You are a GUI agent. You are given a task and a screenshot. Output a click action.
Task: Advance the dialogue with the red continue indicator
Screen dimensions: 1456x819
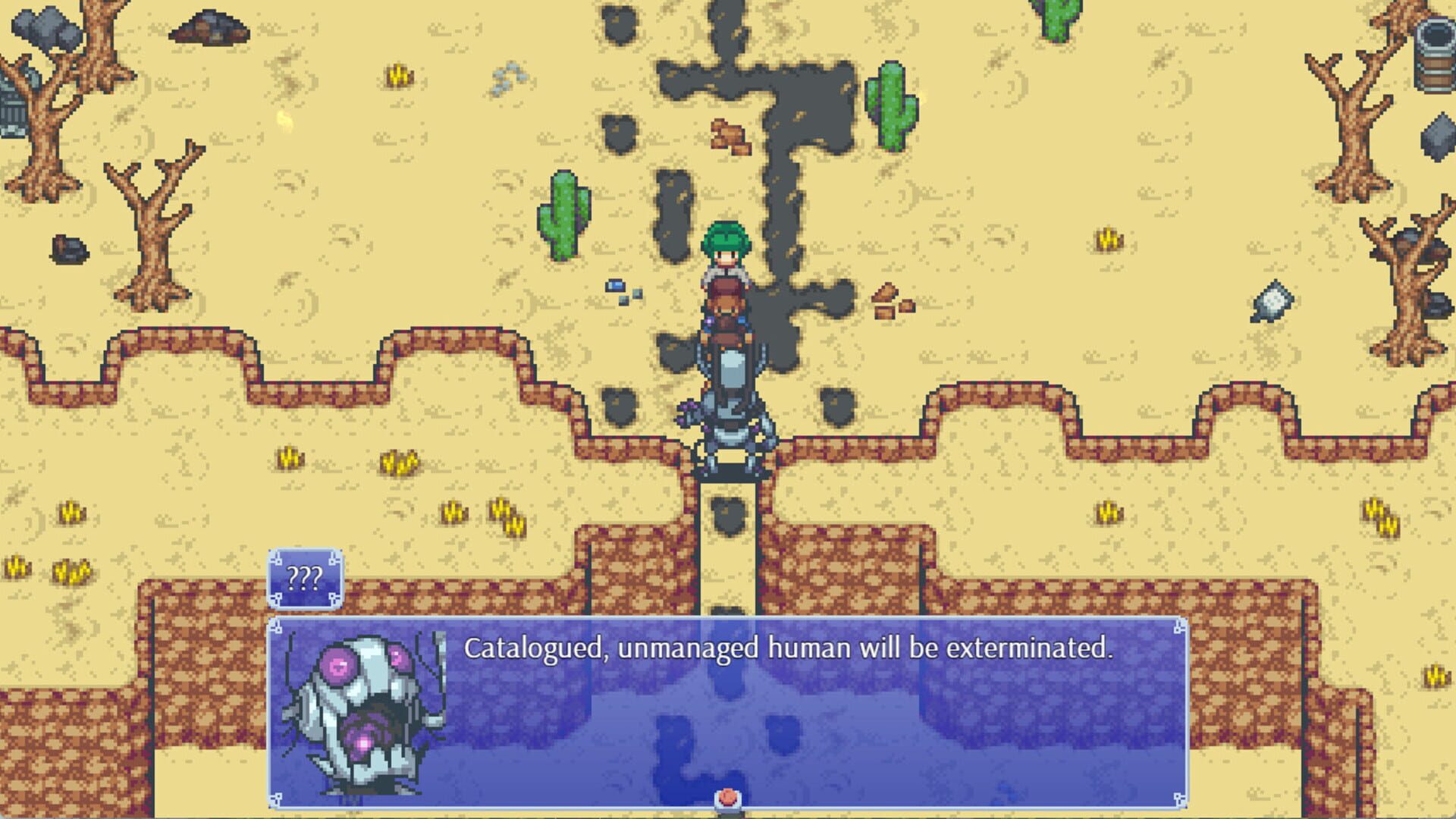(727, 797)
